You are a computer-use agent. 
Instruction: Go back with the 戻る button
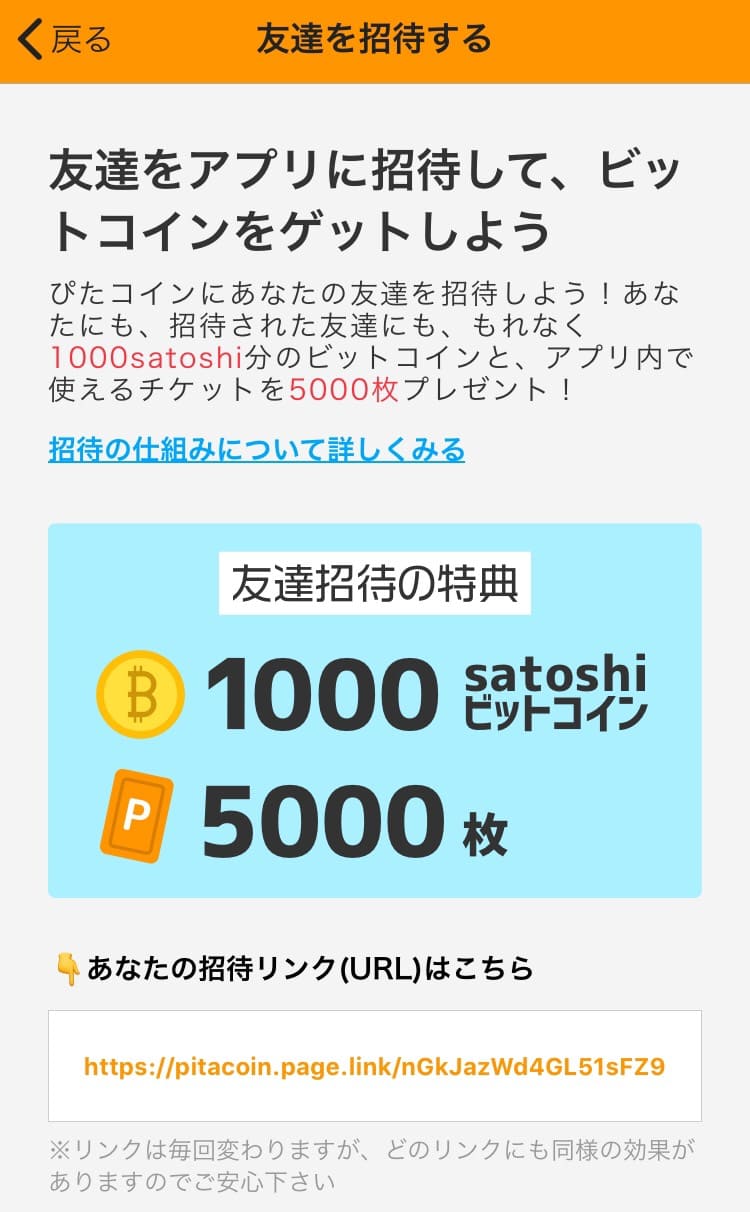(64, 41)
